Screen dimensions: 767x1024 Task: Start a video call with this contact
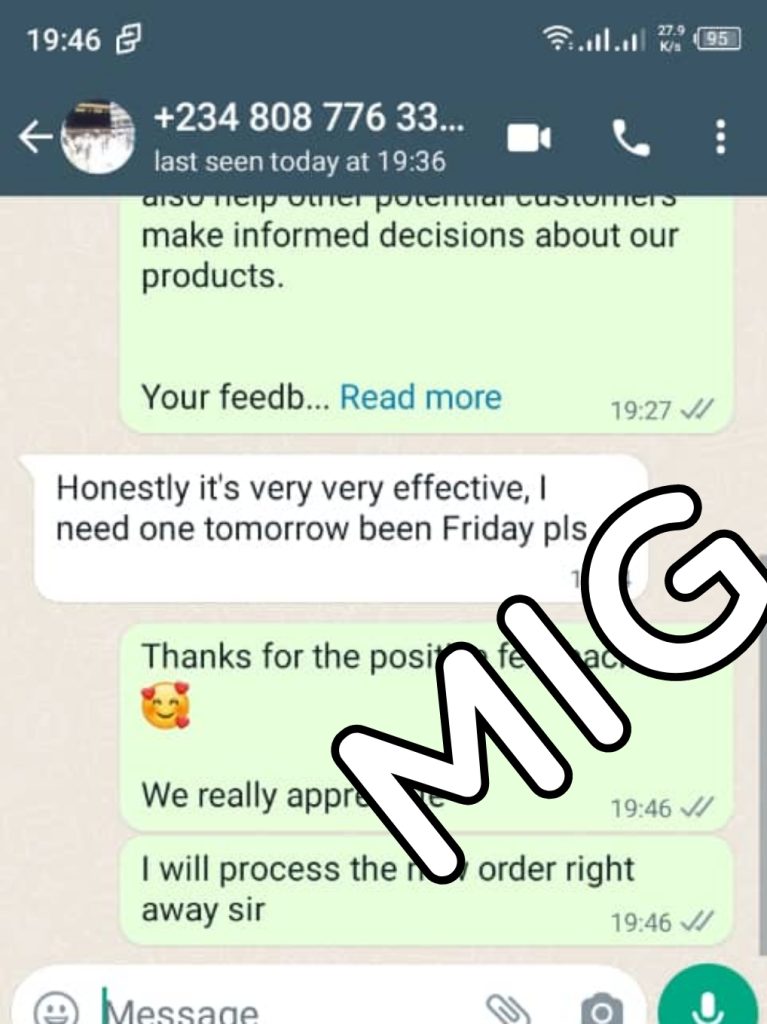click(x=529, y=139)
